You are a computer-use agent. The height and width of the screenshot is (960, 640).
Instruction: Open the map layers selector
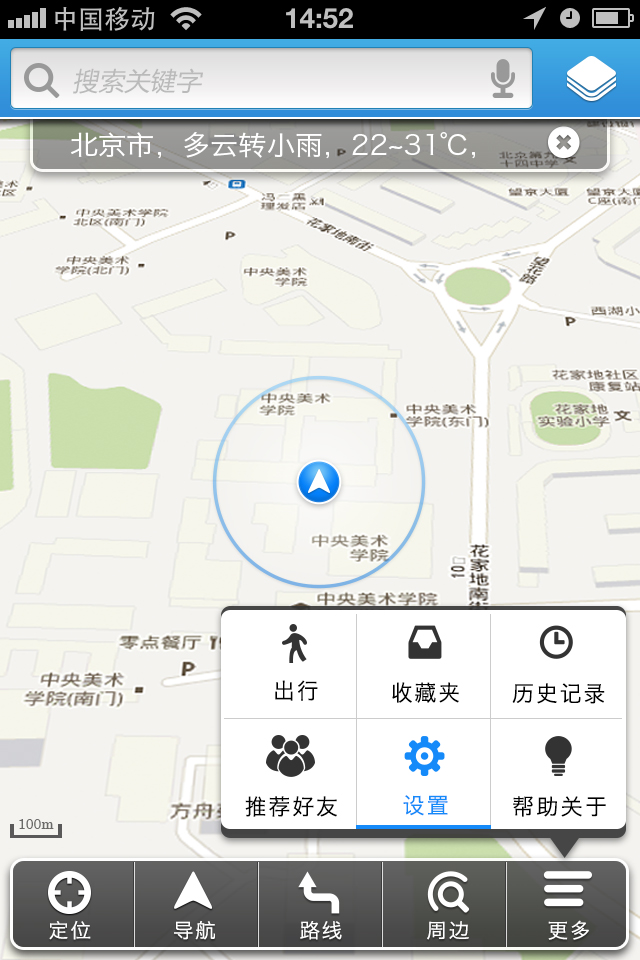click(591, 79)
